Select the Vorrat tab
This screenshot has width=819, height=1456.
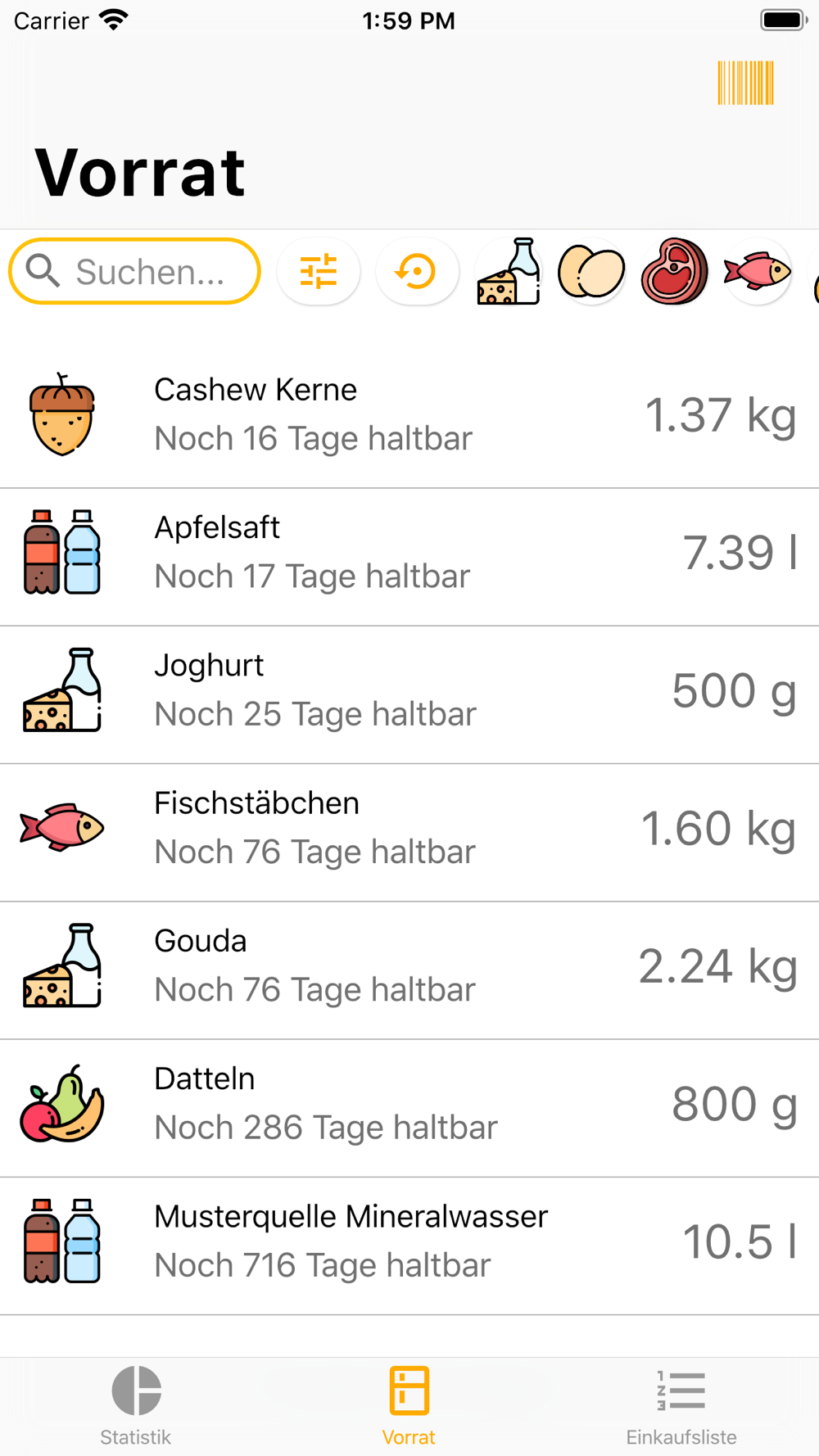(409, 1406)
